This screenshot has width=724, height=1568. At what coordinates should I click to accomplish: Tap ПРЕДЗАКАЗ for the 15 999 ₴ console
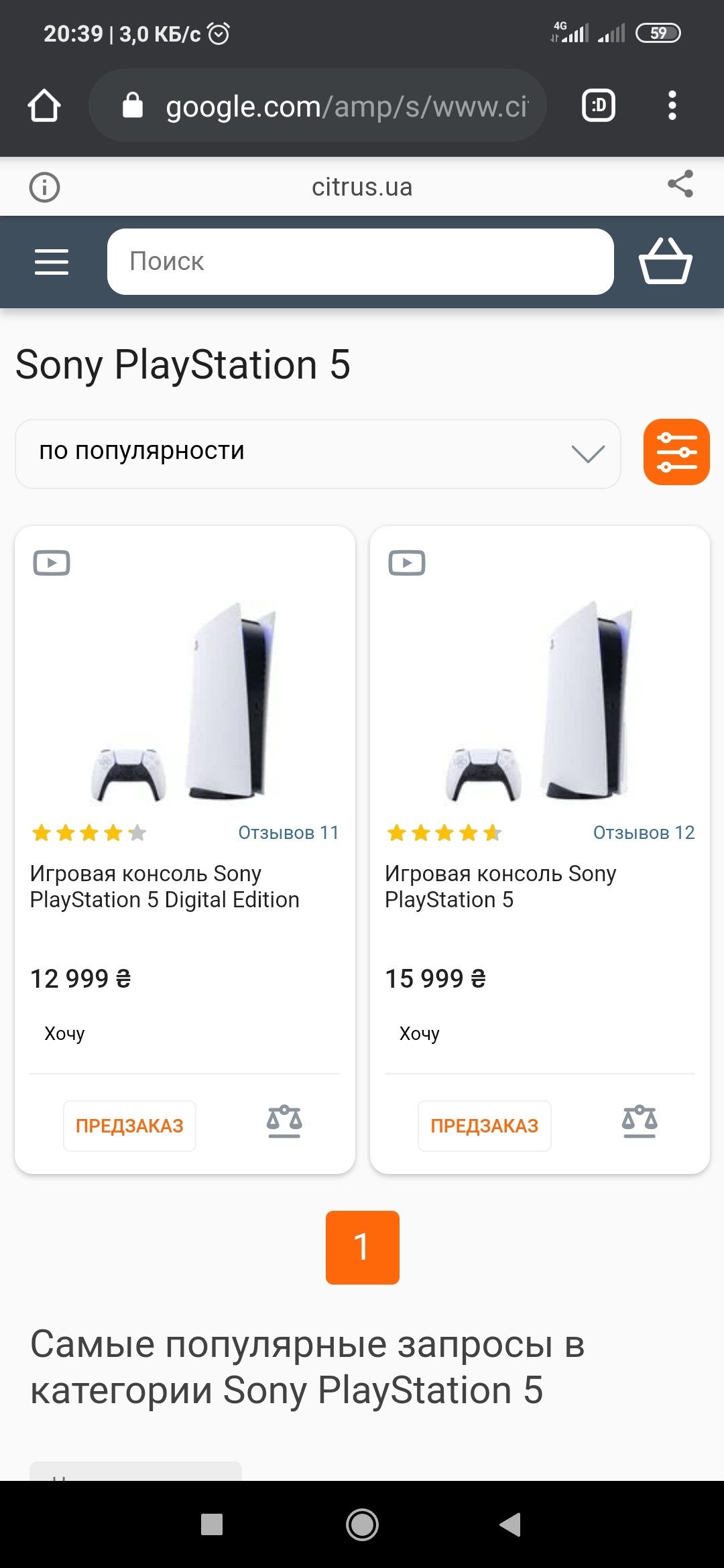pos(484,1126)
